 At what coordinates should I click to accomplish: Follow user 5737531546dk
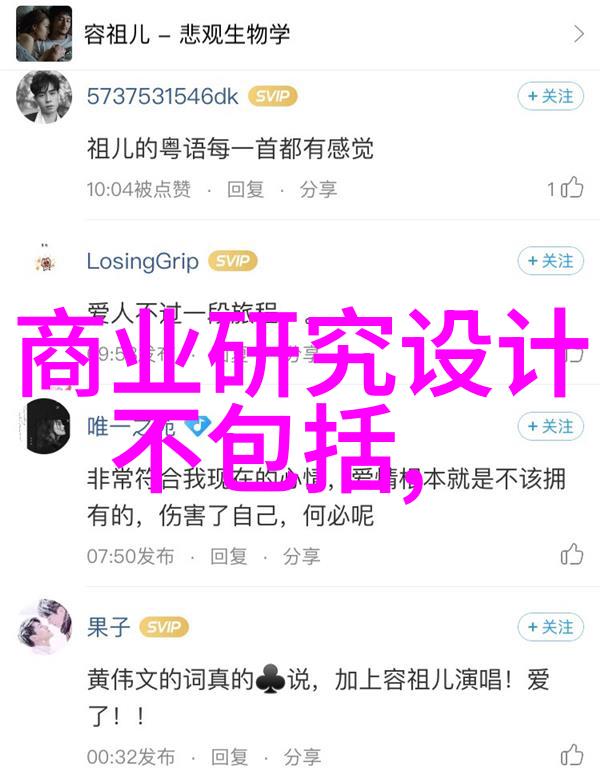pos(550,96)
